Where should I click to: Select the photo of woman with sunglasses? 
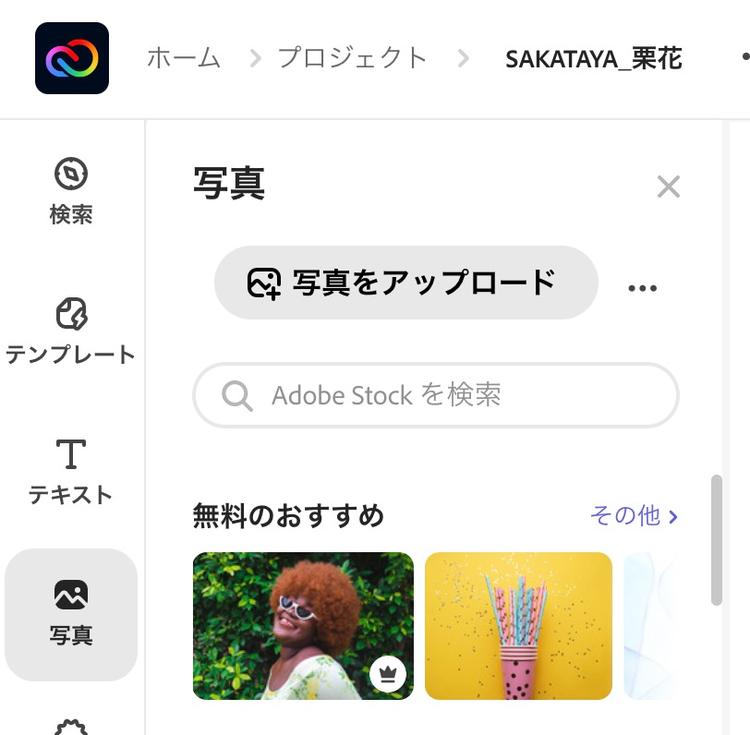pos(303,625)
